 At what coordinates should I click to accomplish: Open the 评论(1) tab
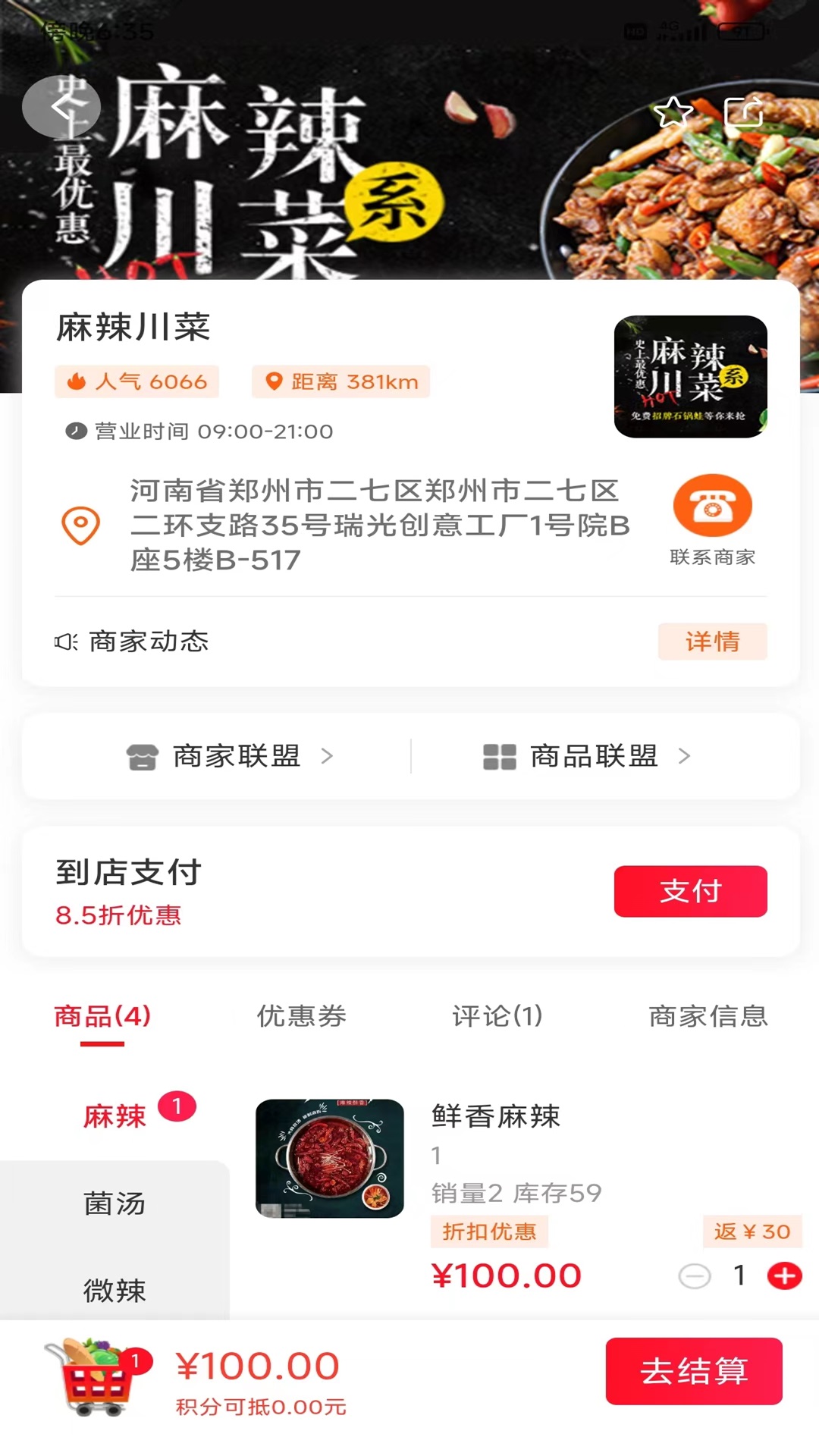(x=498, y=1016)
